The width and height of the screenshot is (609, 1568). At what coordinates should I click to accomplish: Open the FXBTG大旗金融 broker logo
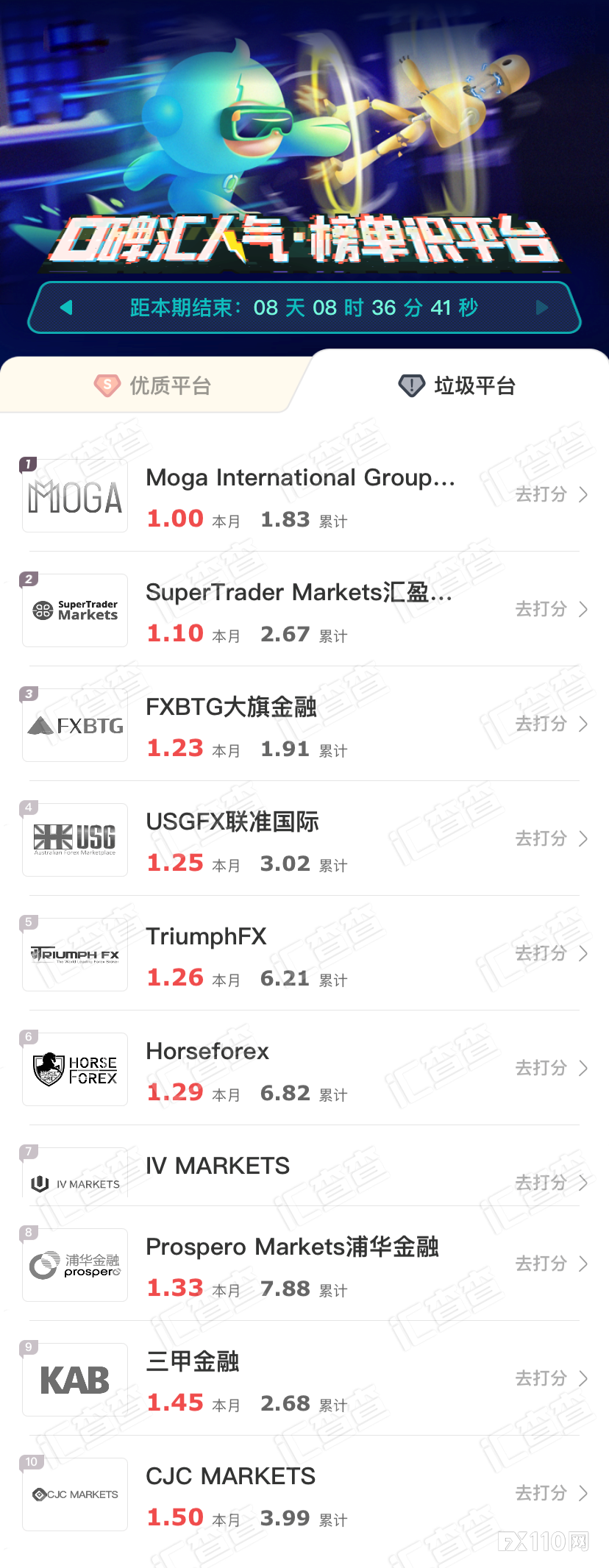(x=74, y=724)
